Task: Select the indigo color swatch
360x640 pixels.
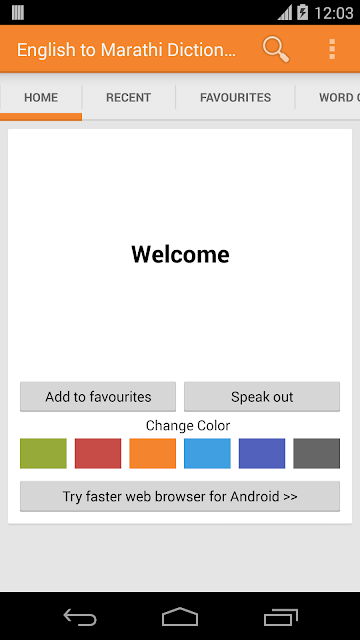Action: (262, 453)
